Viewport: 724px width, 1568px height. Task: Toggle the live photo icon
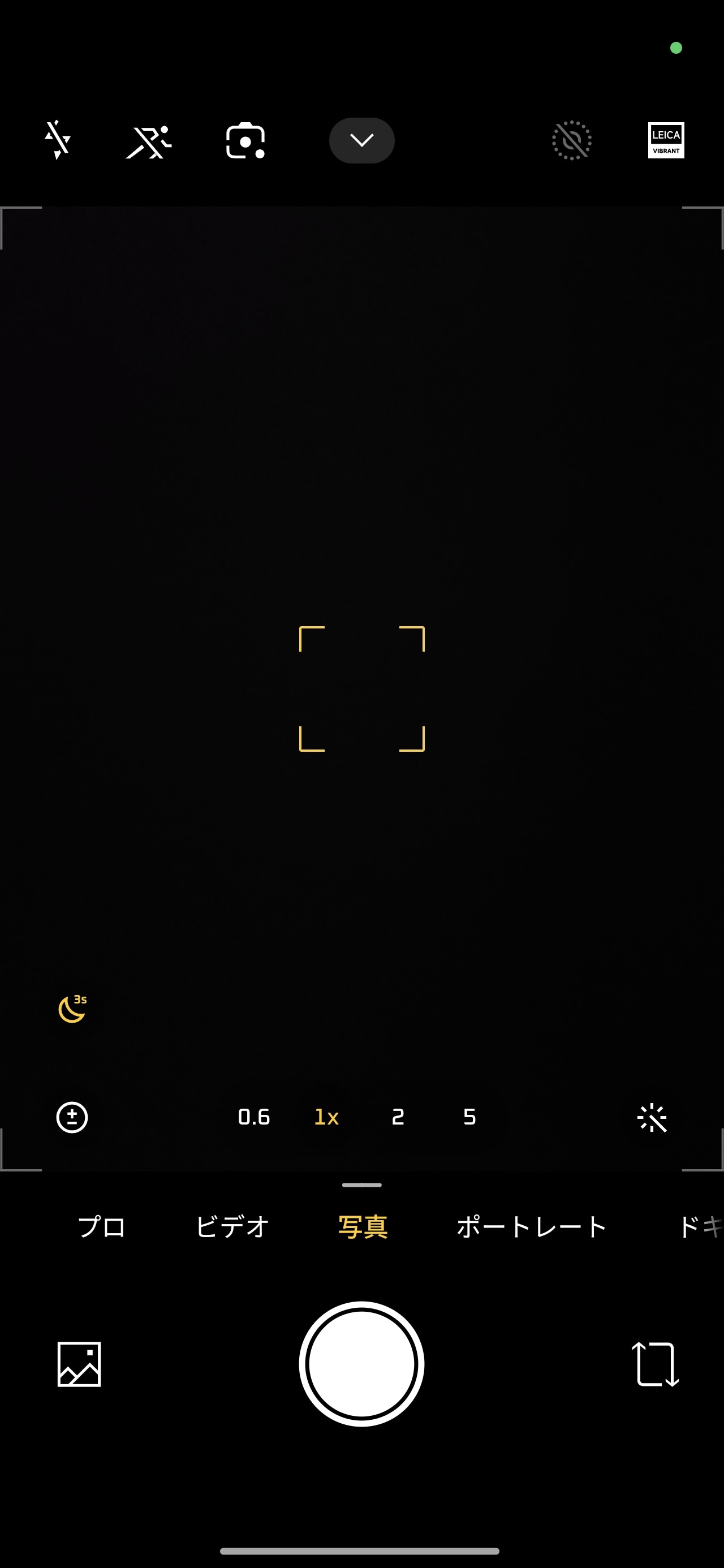(x=571, y=141)
